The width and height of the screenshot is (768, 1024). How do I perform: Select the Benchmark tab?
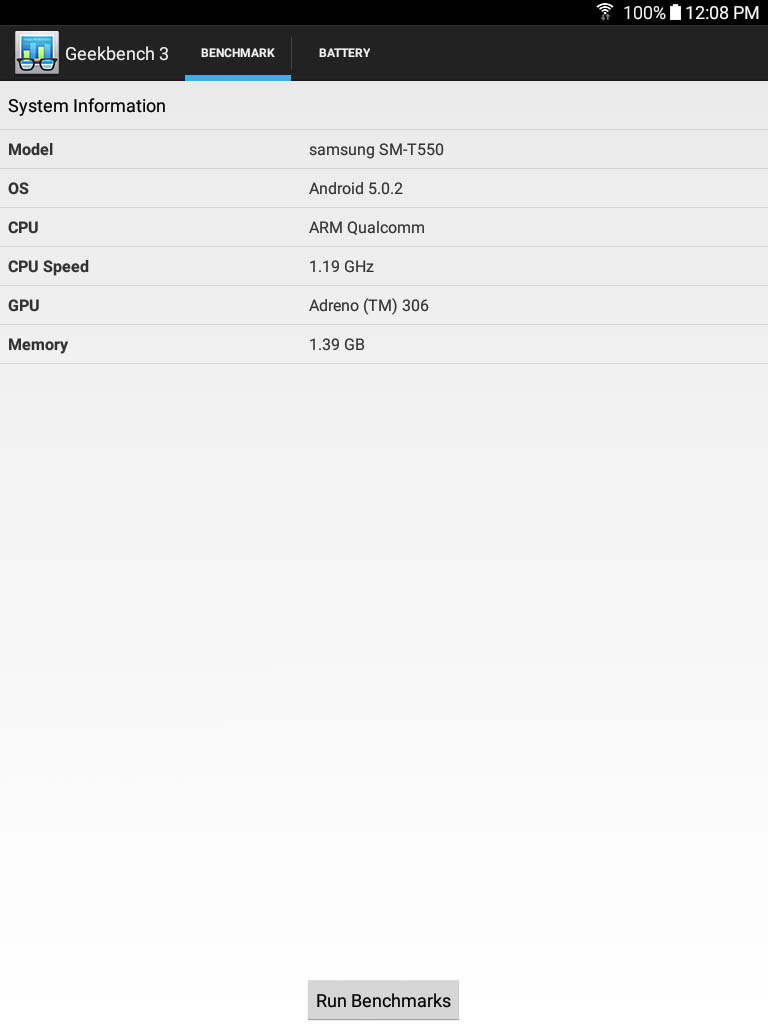click(238, 53)
